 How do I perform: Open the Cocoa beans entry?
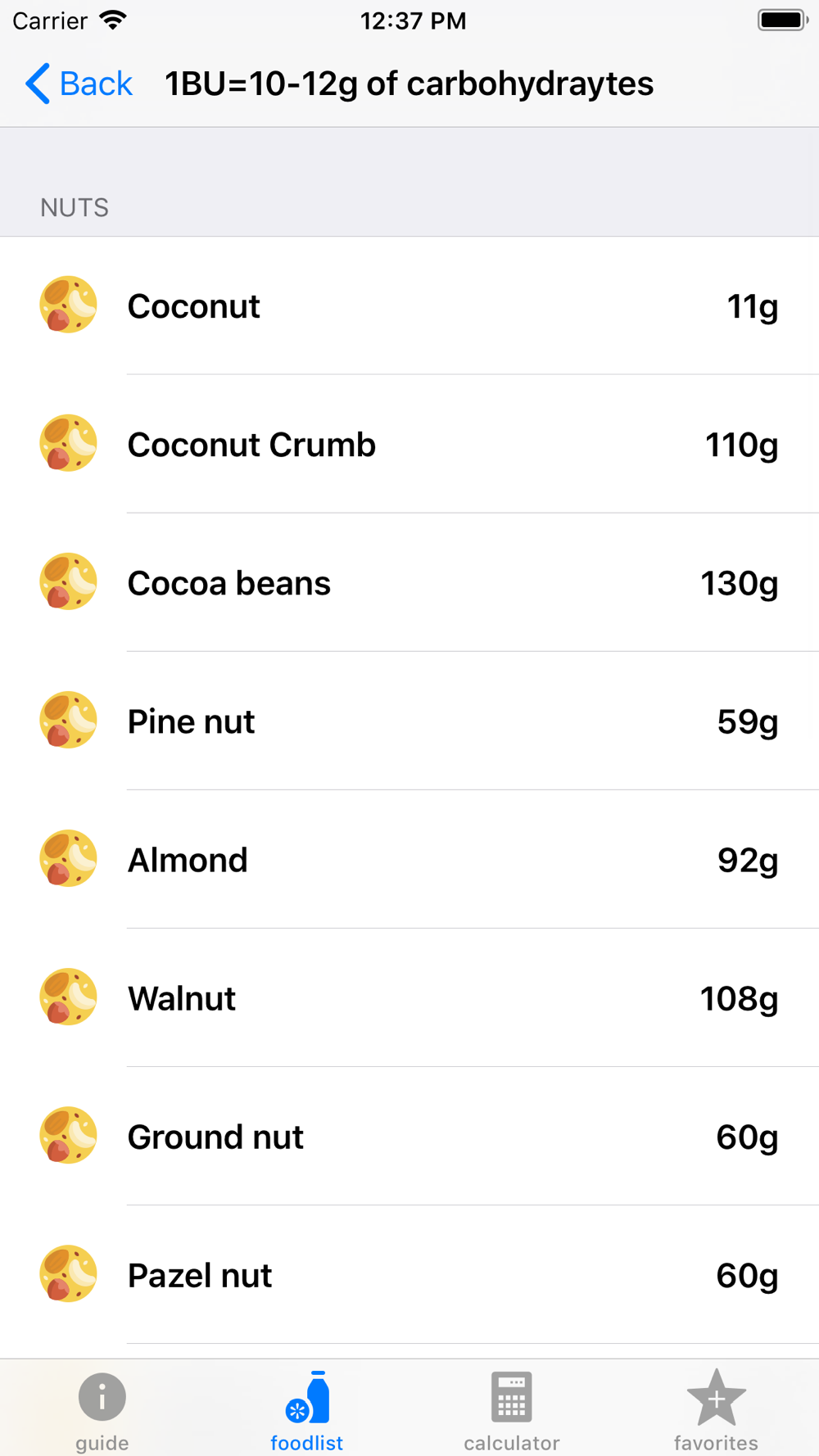coord(409,583)
